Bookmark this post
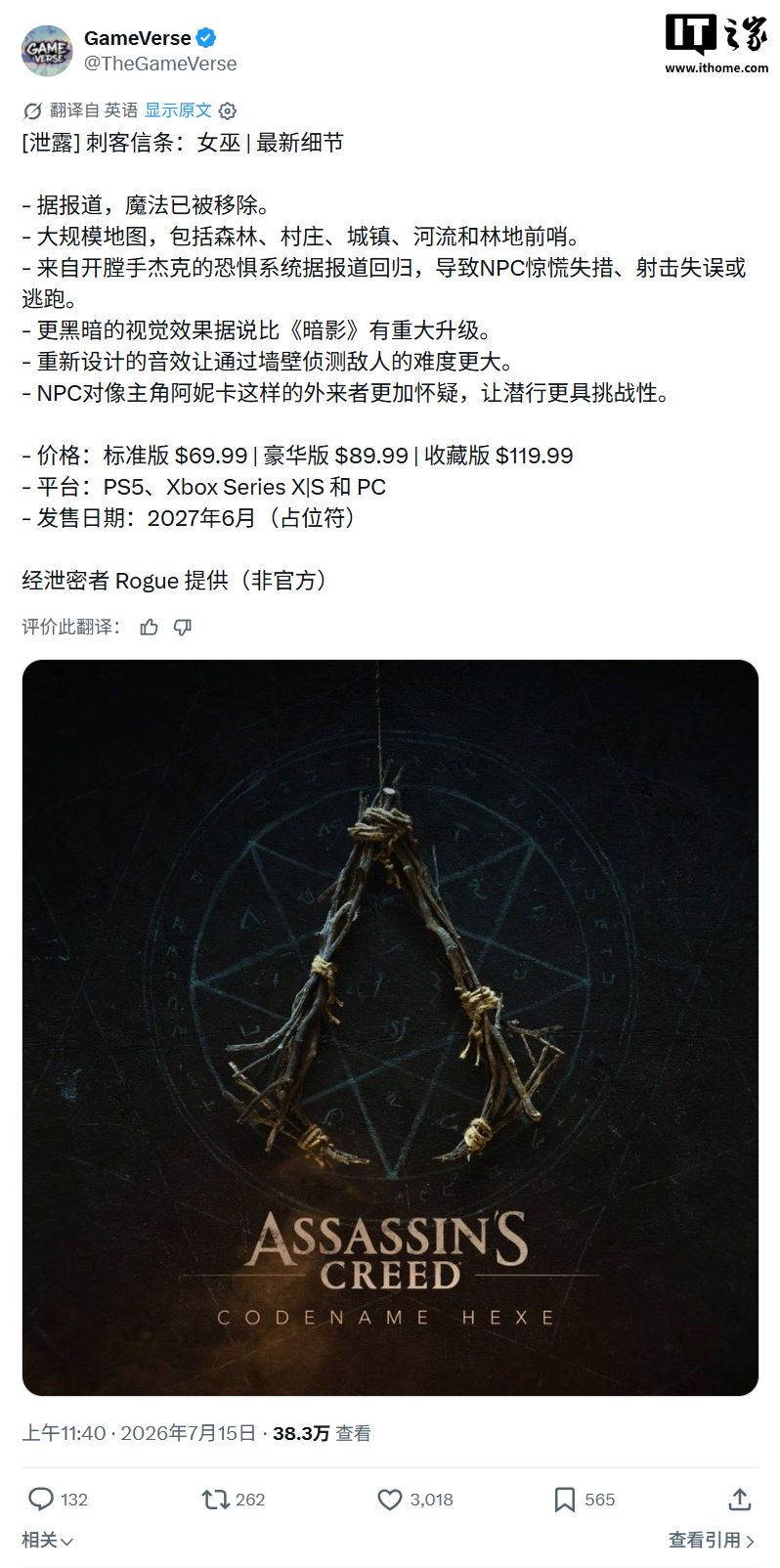780x1568 pixels. [x=585, y=1500]
